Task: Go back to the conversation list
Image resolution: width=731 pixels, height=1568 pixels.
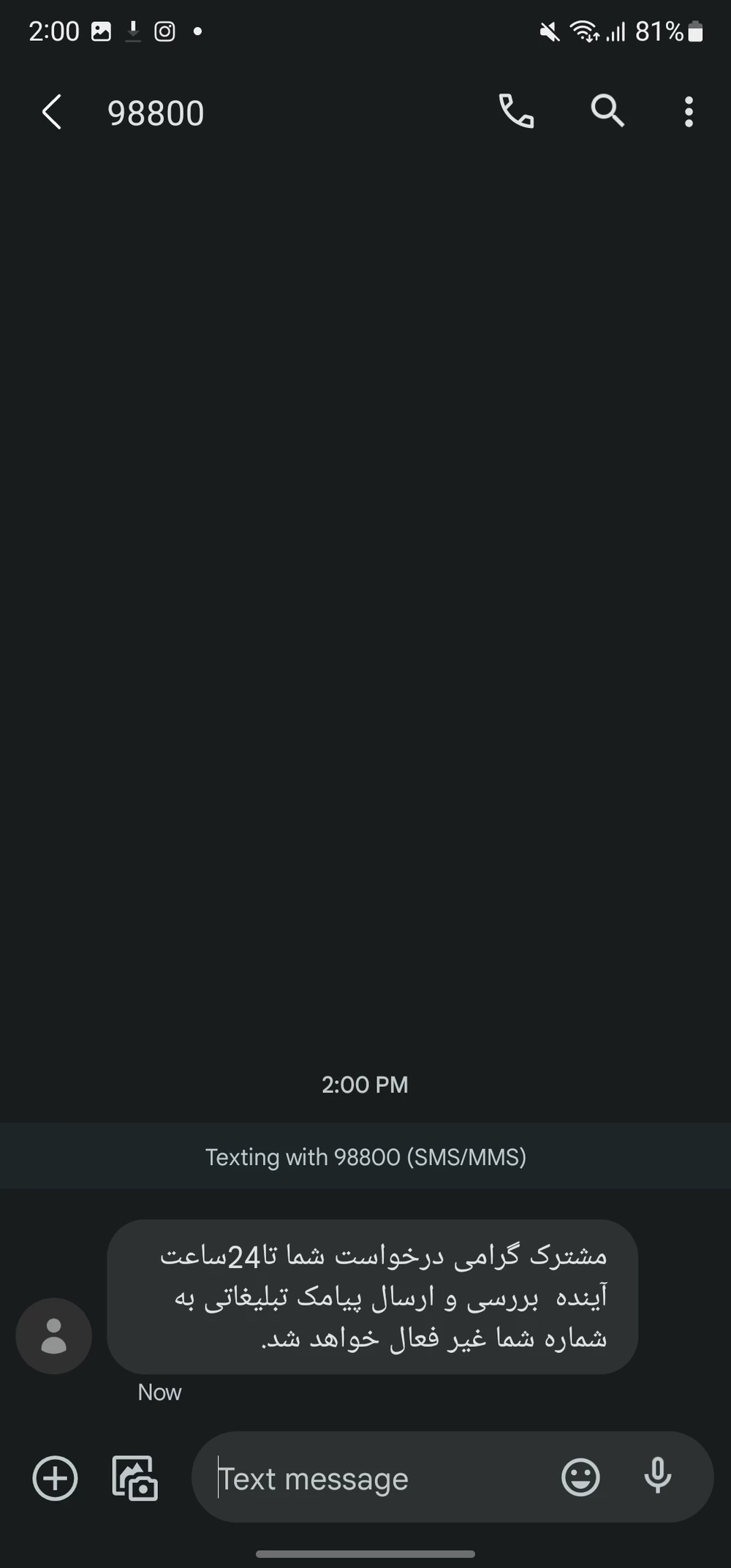Action: (52, 113)
